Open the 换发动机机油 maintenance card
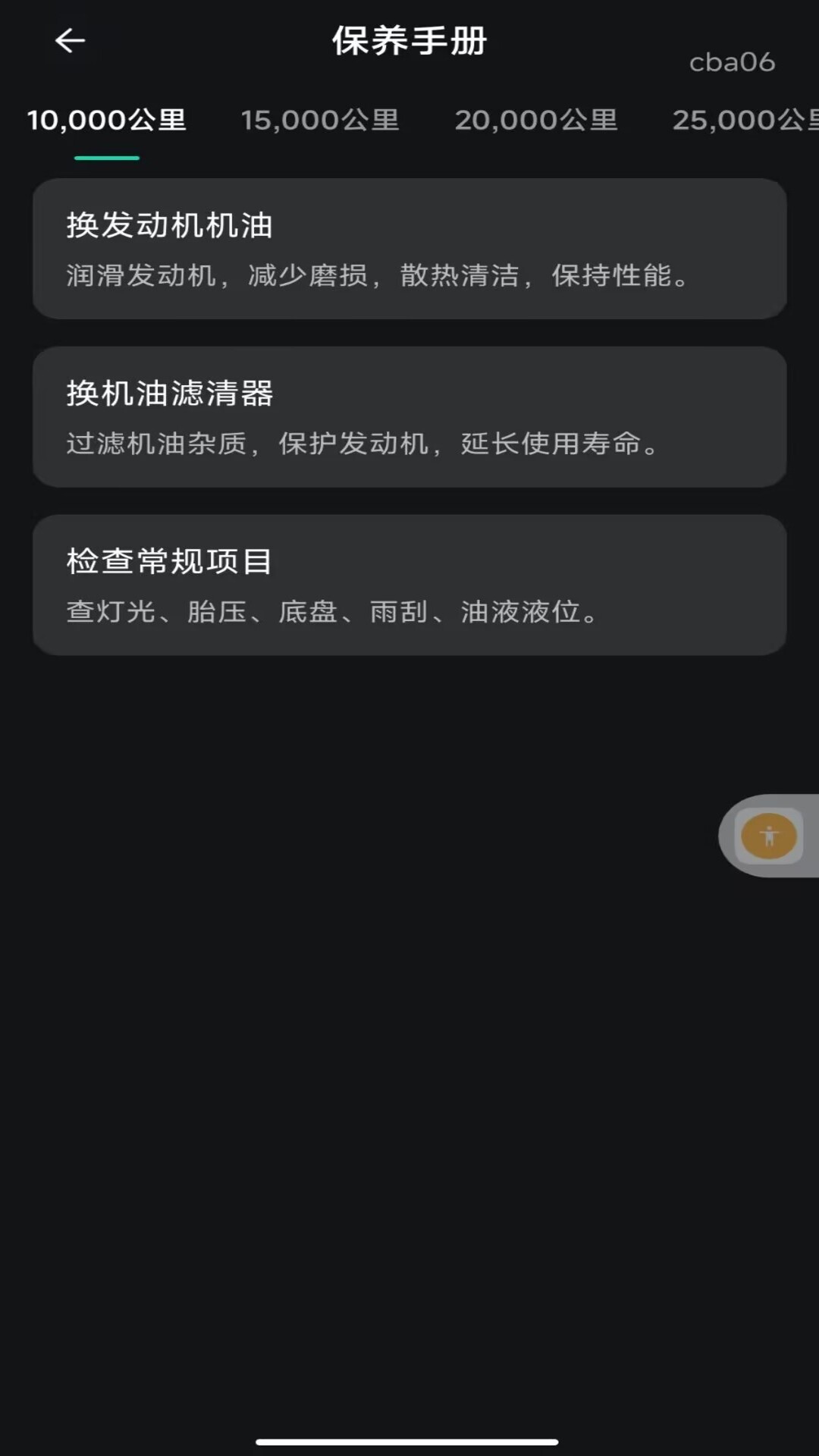819x1456 pixels. pos(409,249)
